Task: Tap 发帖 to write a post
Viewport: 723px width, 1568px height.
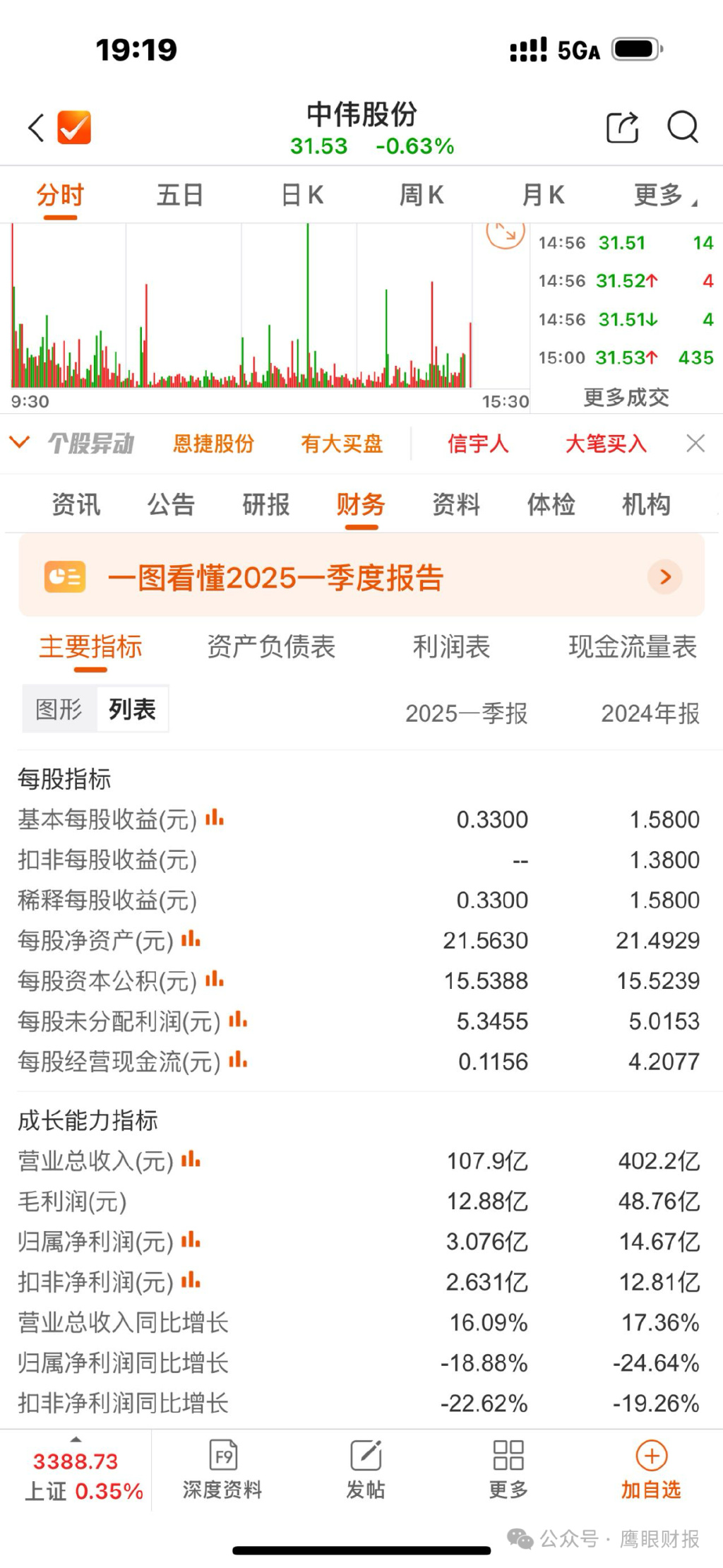Action: [x=366, y=1470]
